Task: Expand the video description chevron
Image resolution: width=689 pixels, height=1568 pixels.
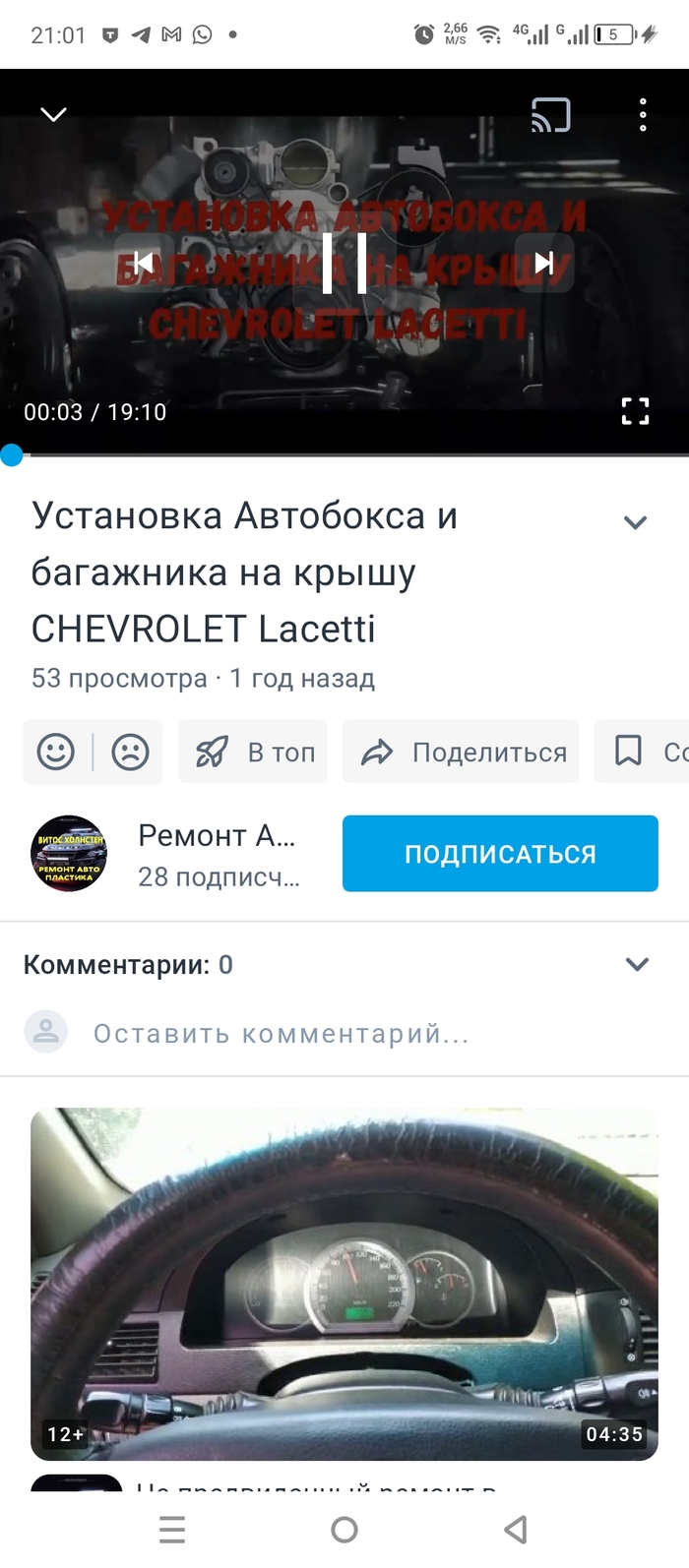Action: point(636,522)
